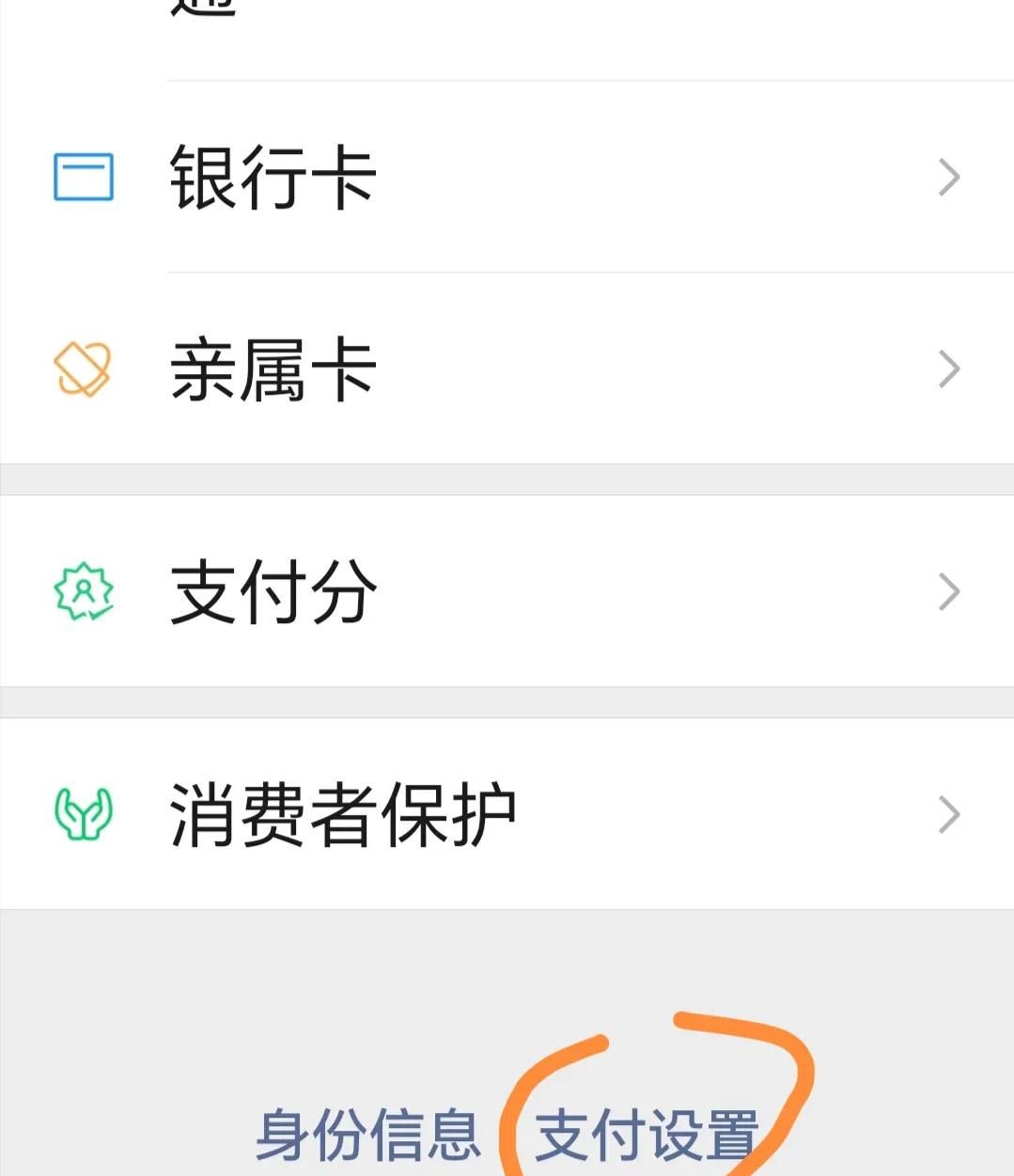Open 消费者保护 consumer protection row
The width and height of the screenshot is (1014, 1176).
[507, 814]
